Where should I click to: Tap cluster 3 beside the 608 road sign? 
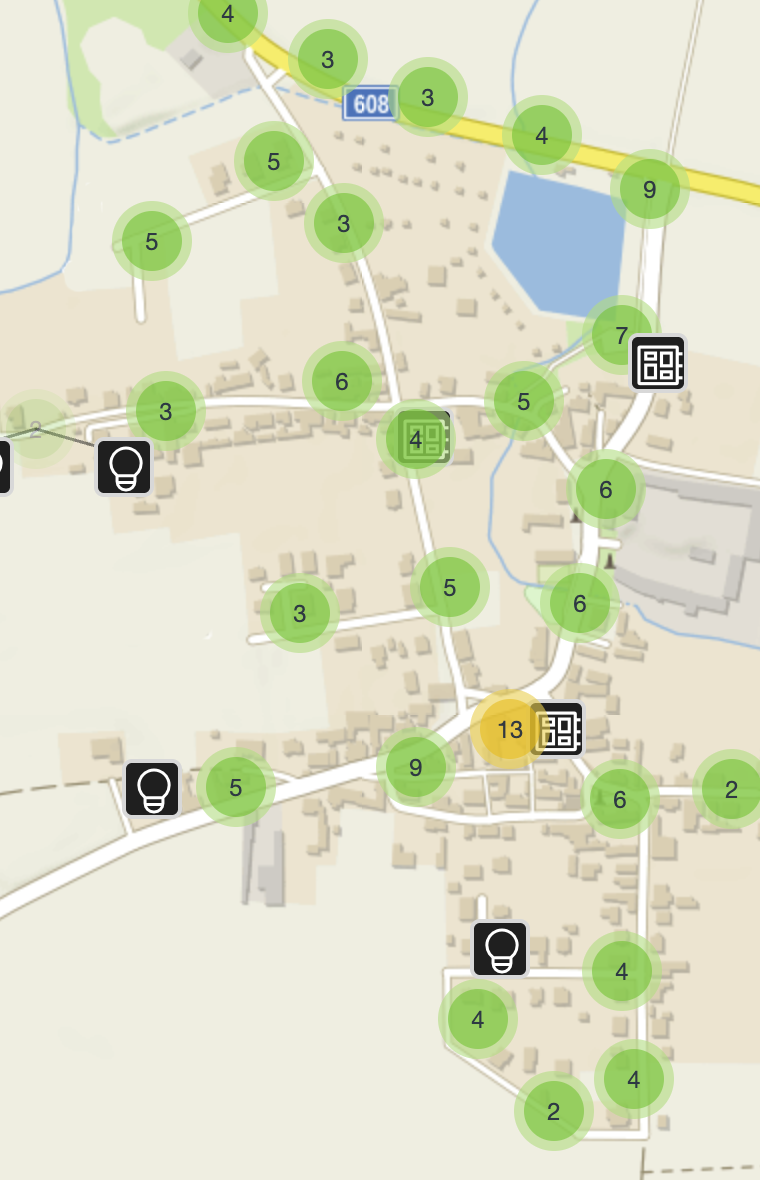click(x=427, y=97)
